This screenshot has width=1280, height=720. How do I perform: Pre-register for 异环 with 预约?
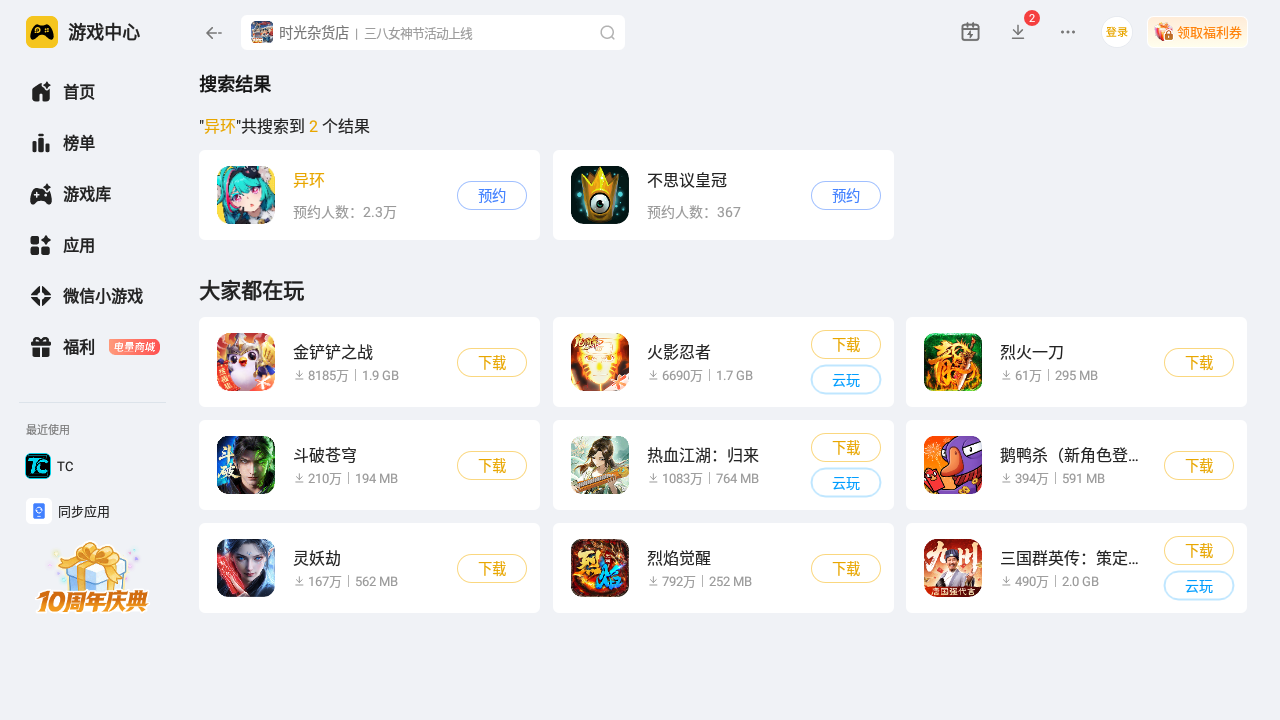tap(492, 196)
